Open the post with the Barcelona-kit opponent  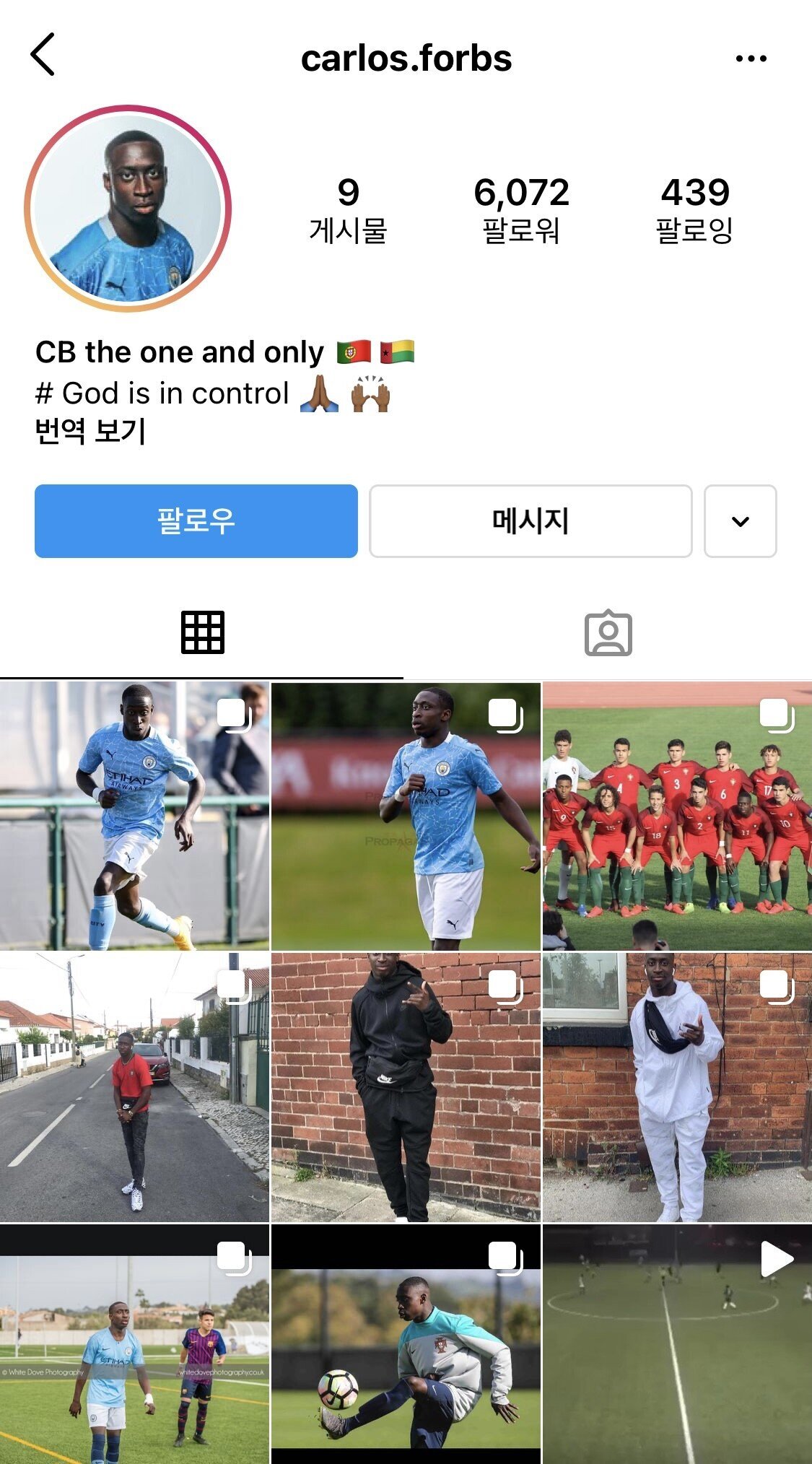(134, 1344)
